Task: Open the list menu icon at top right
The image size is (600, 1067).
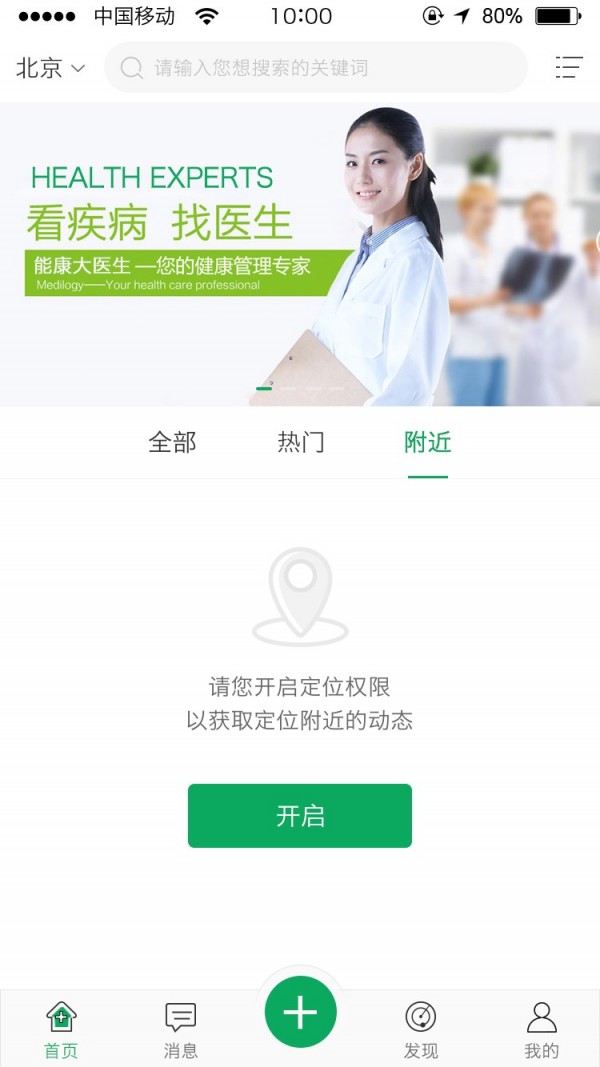Action: point(569,67)
